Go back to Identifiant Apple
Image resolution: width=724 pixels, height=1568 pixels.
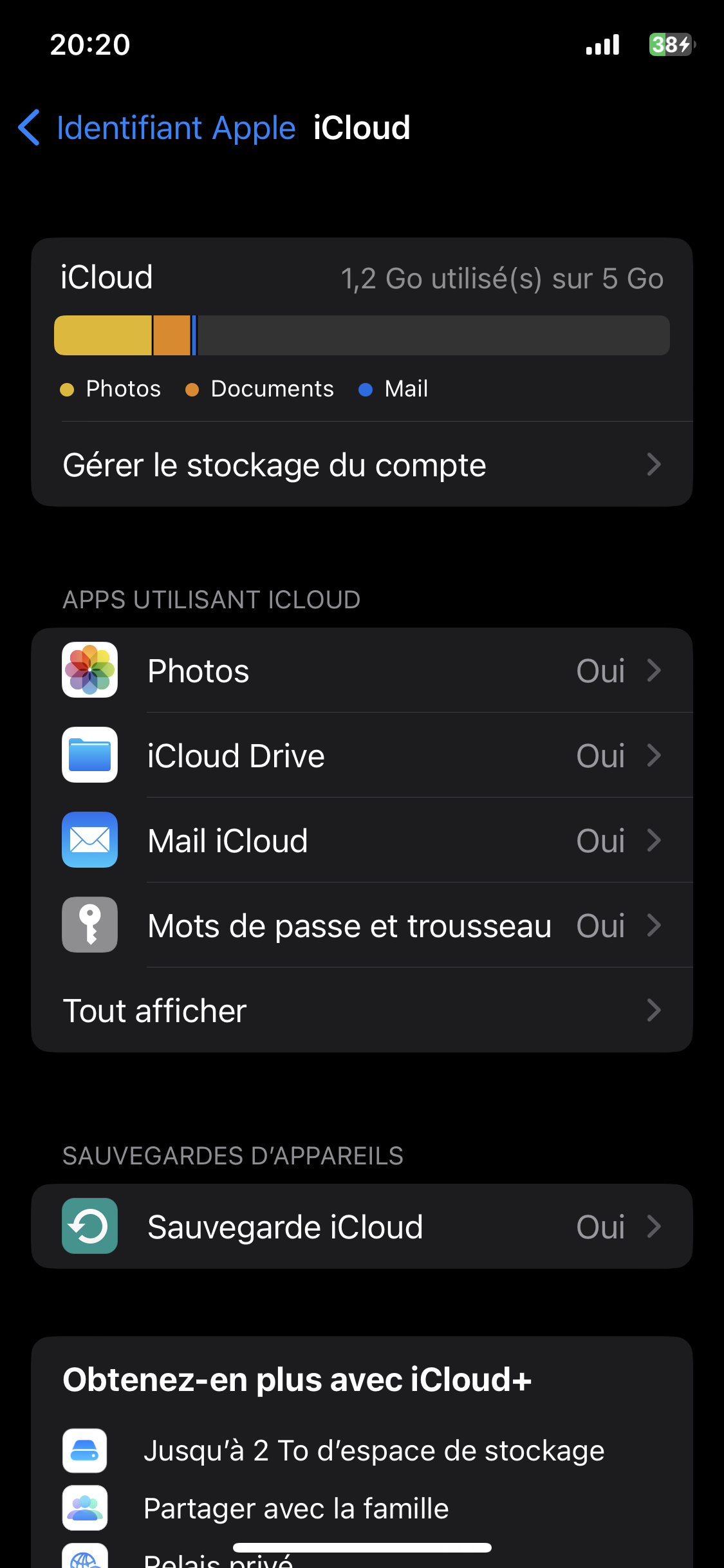point(158,127)
